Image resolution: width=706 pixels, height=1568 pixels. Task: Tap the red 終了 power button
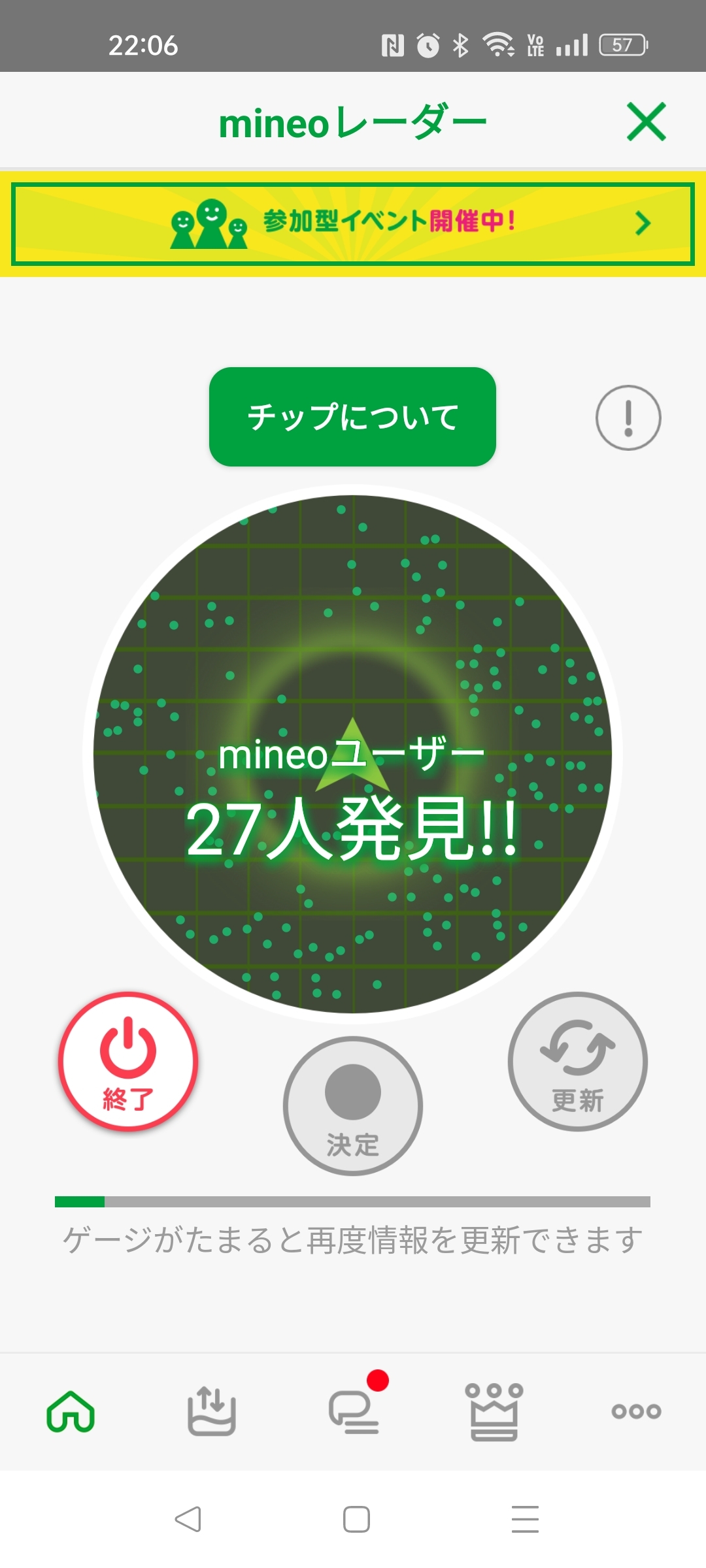point(128,1062)
